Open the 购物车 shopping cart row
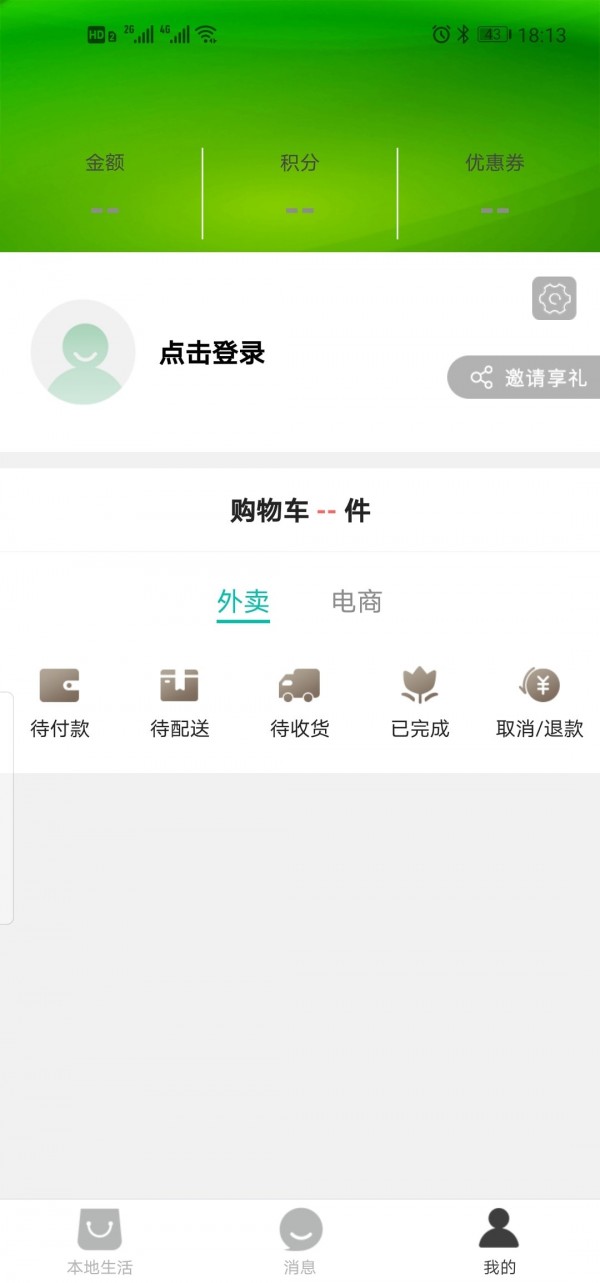This screenshot has width=600, height=1283. (x=300, y=511)
